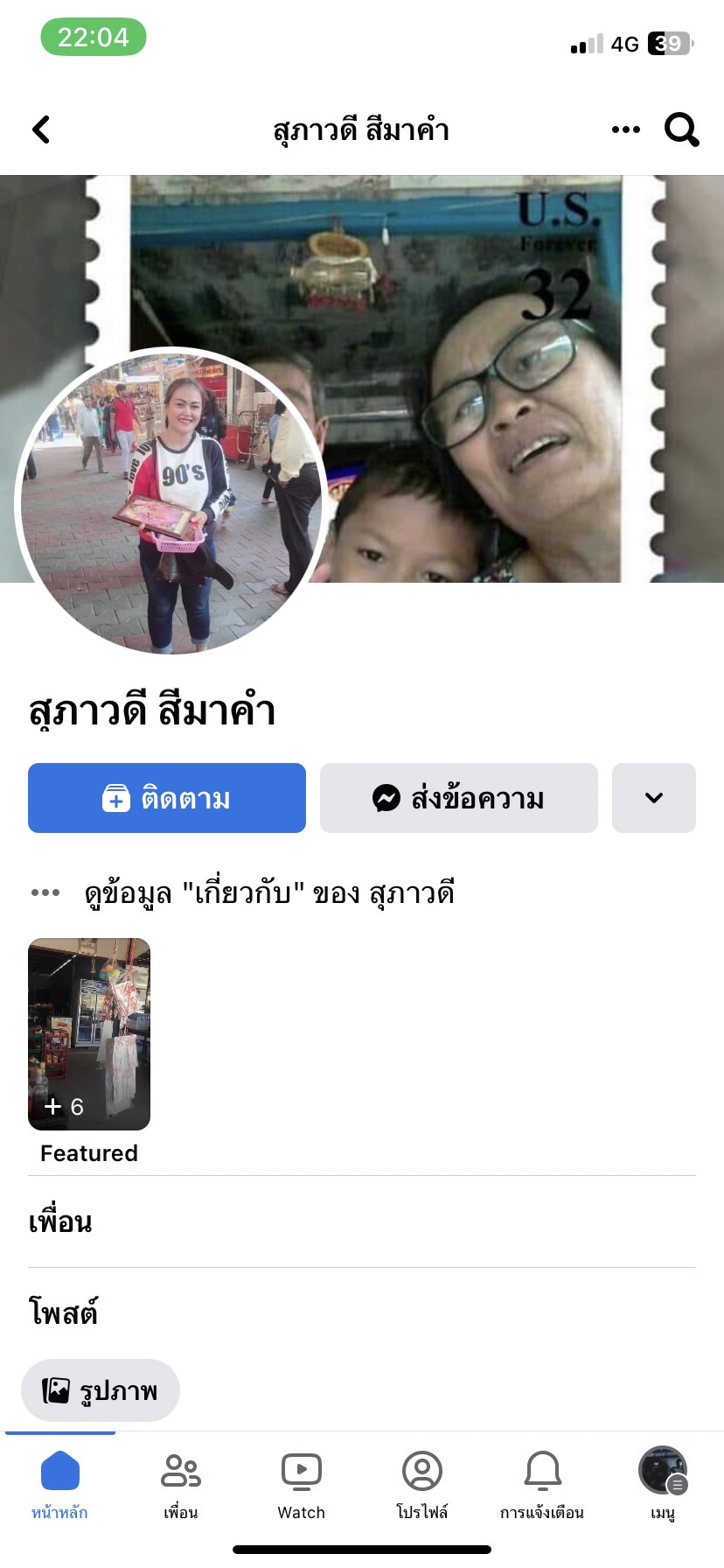This screenshot has height=1568, width=724.
Task: Open the three-dot profile options menu
Action: pos(625,130)
